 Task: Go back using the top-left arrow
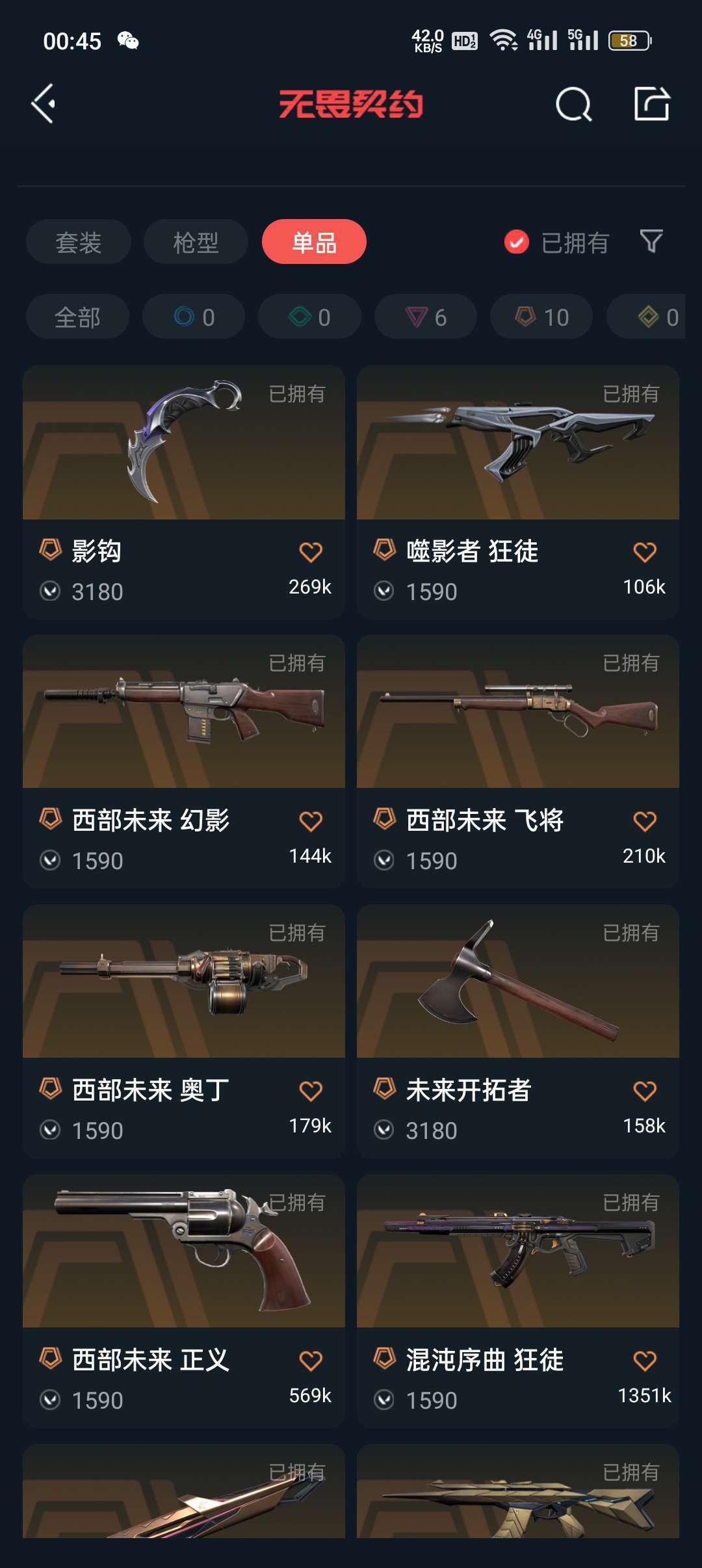point(43,104)
